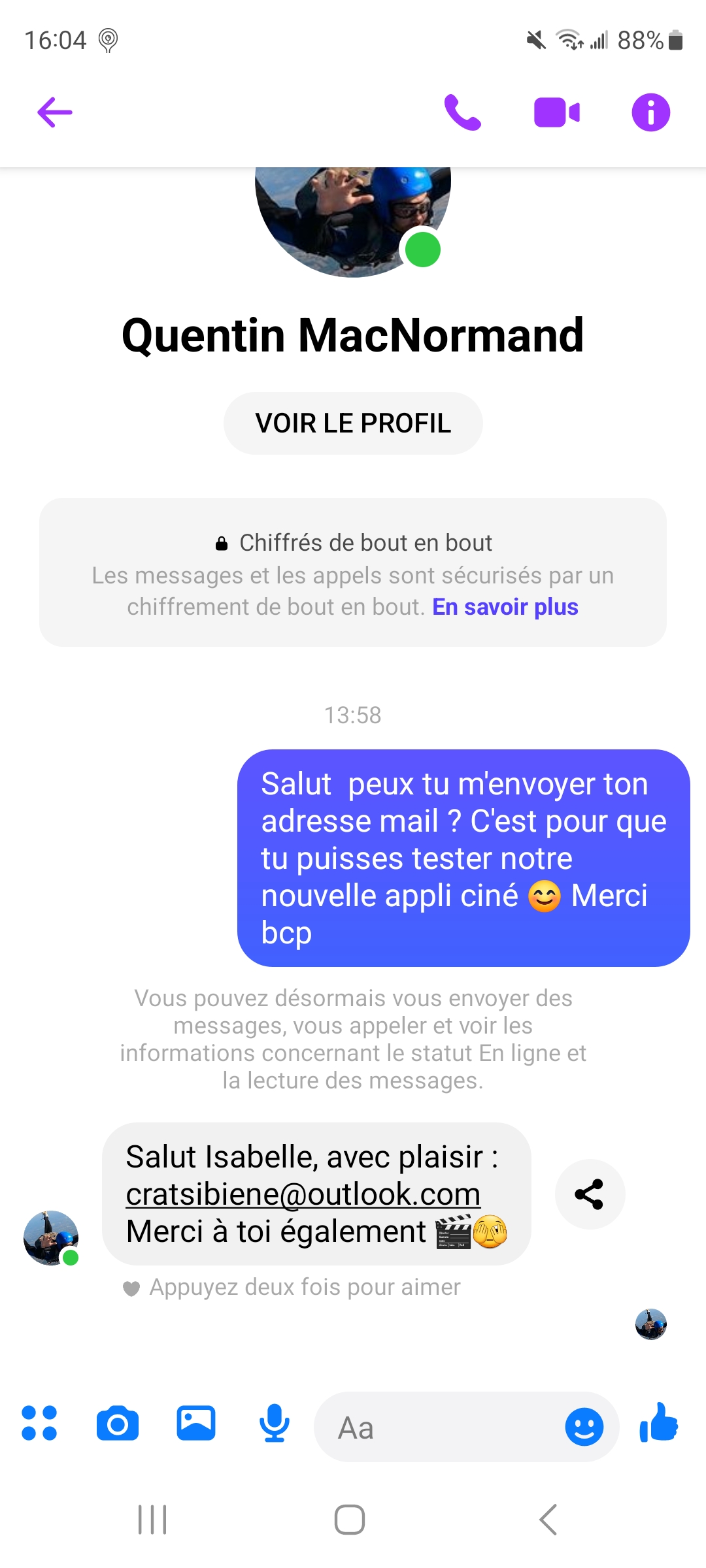Tap the system home button
Screen dimensions: 706x1568
350,1520
